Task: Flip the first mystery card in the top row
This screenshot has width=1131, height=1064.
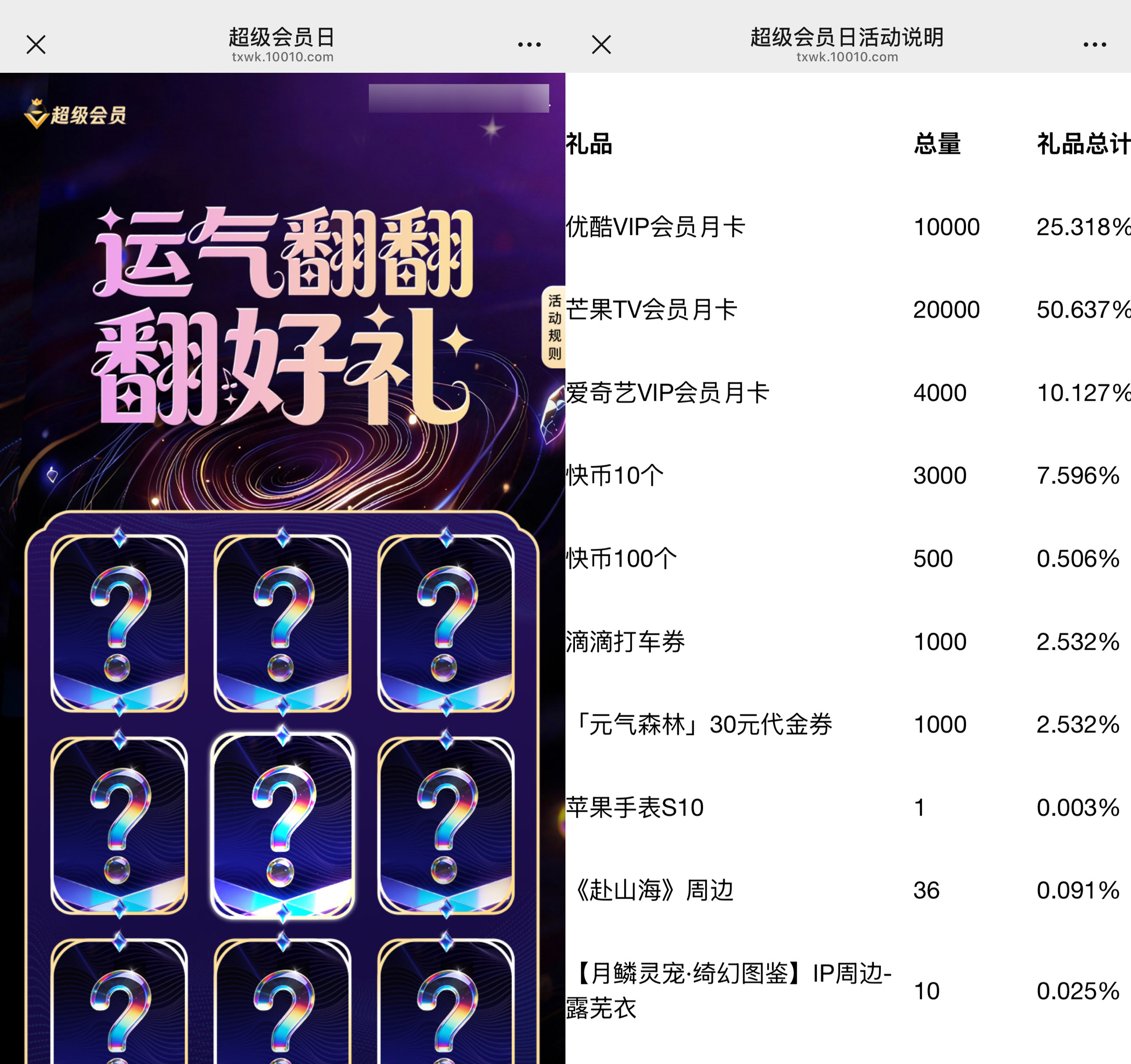Action: coord(119,624)
